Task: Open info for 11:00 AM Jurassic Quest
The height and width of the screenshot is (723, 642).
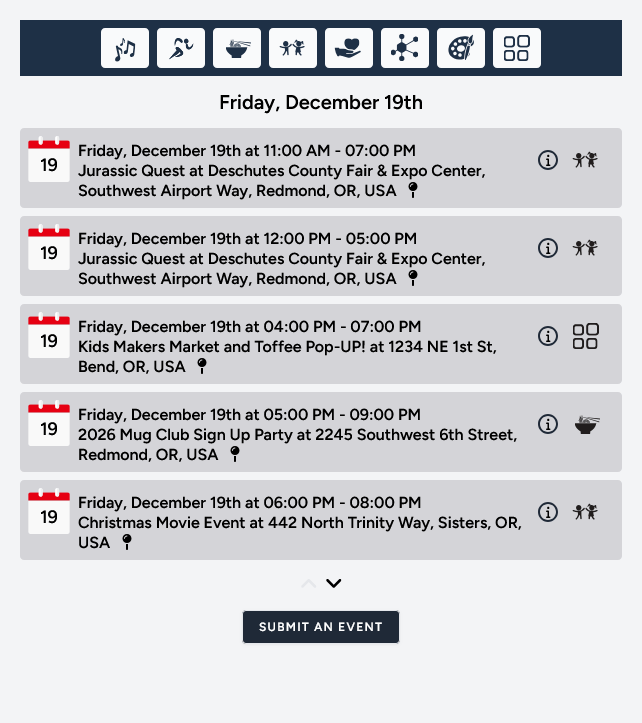Action: pyautogui.click(x=548, y=160)
